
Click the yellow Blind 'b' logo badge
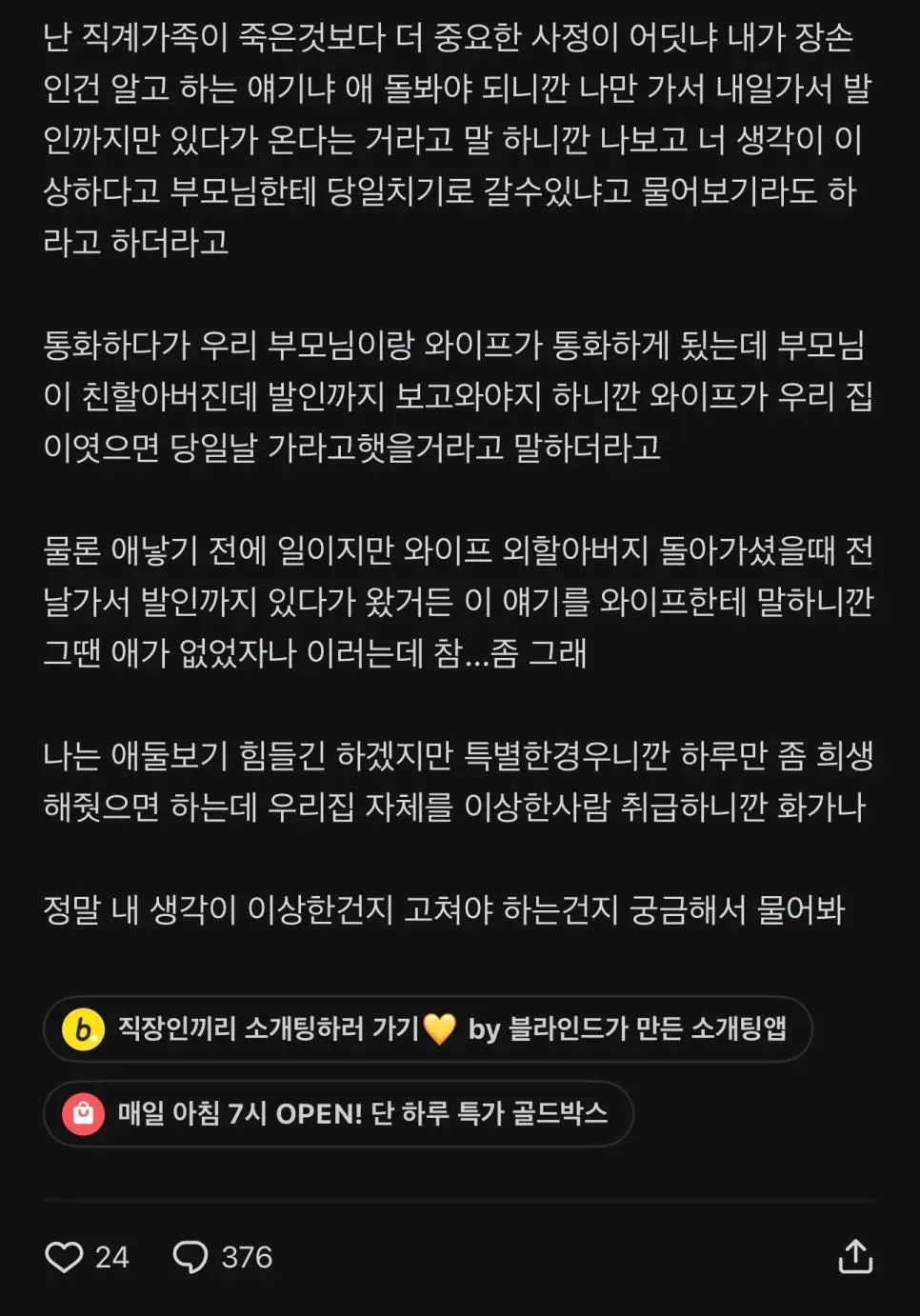(82, 1028)
